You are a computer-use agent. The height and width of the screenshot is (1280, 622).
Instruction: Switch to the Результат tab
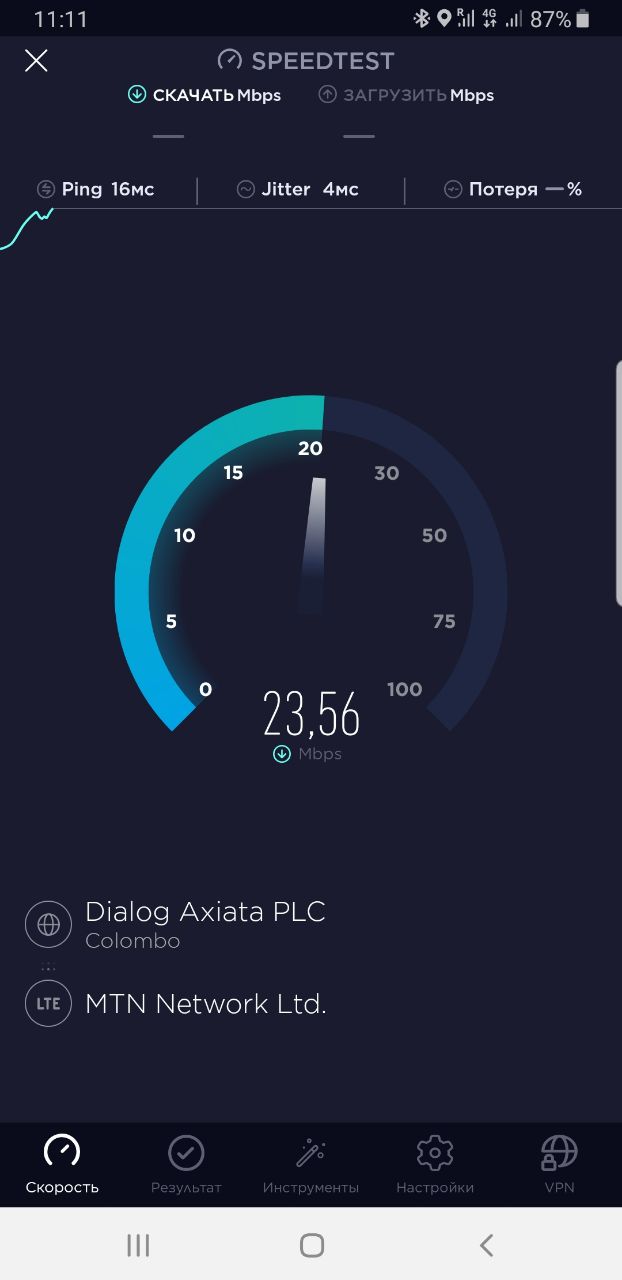coord(186,1165)
